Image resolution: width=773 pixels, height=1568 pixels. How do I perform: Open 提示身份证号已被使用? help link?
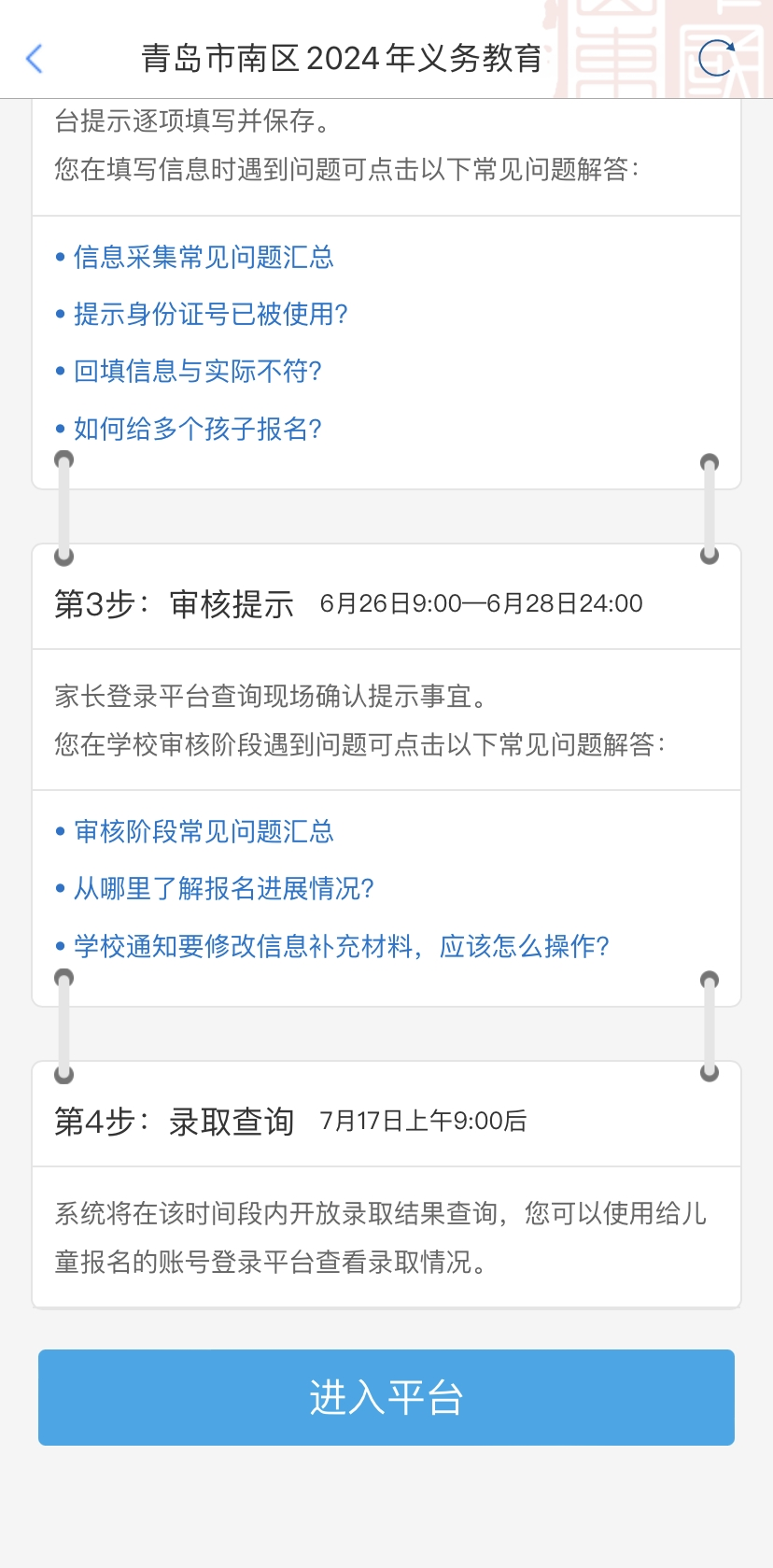210,315
